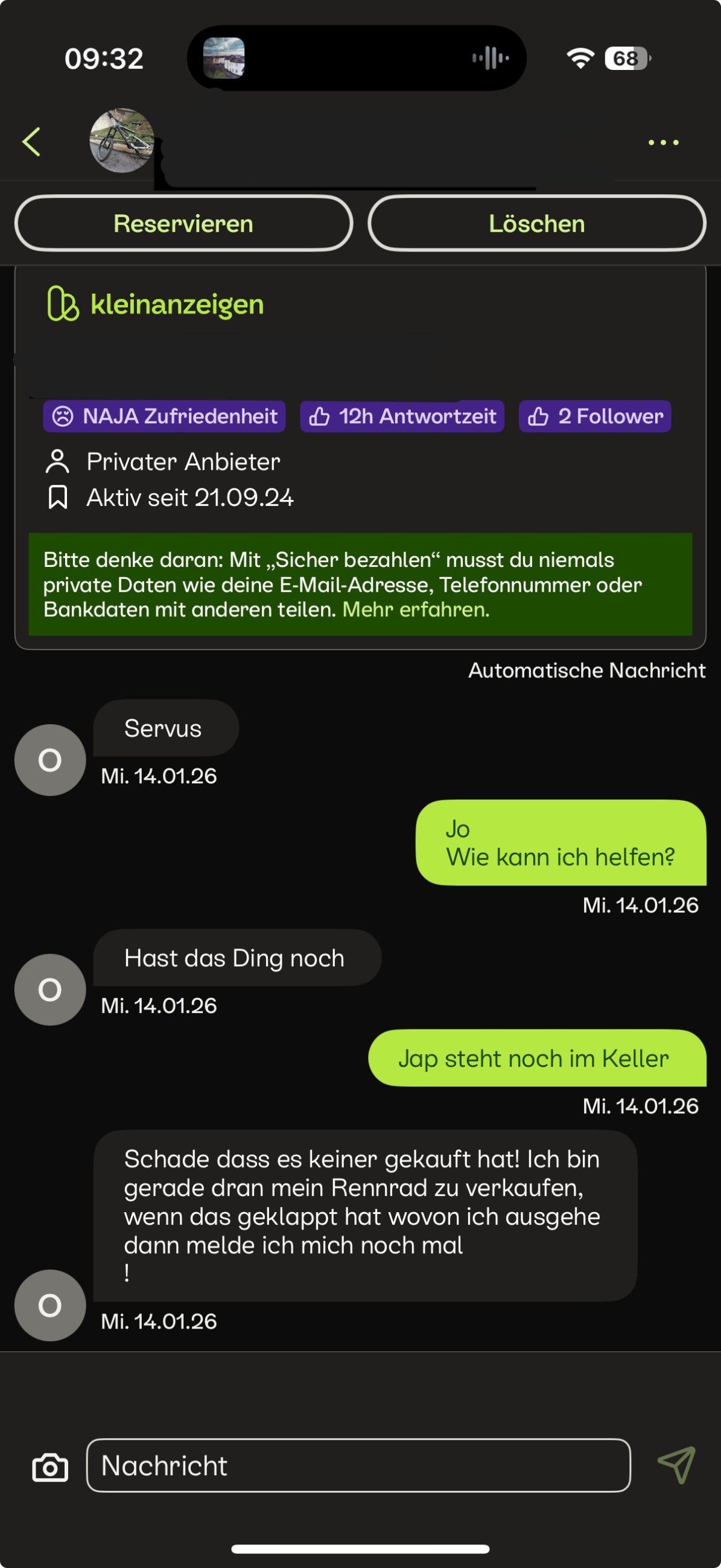Tap the Reservieren button
The width and height of the screenshot is (721, 1568).
(183, 223)
